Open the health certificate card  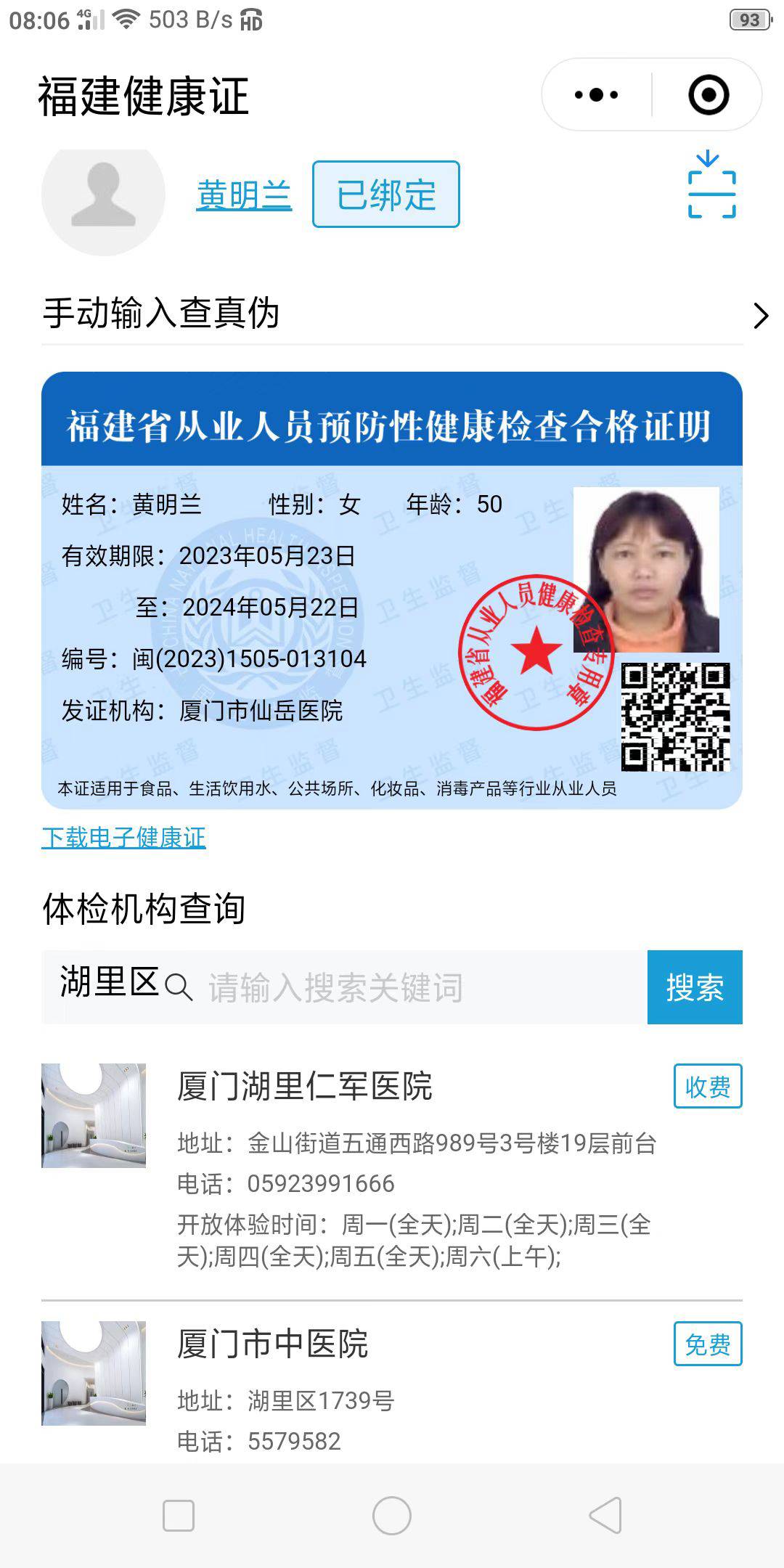[392, 589]
